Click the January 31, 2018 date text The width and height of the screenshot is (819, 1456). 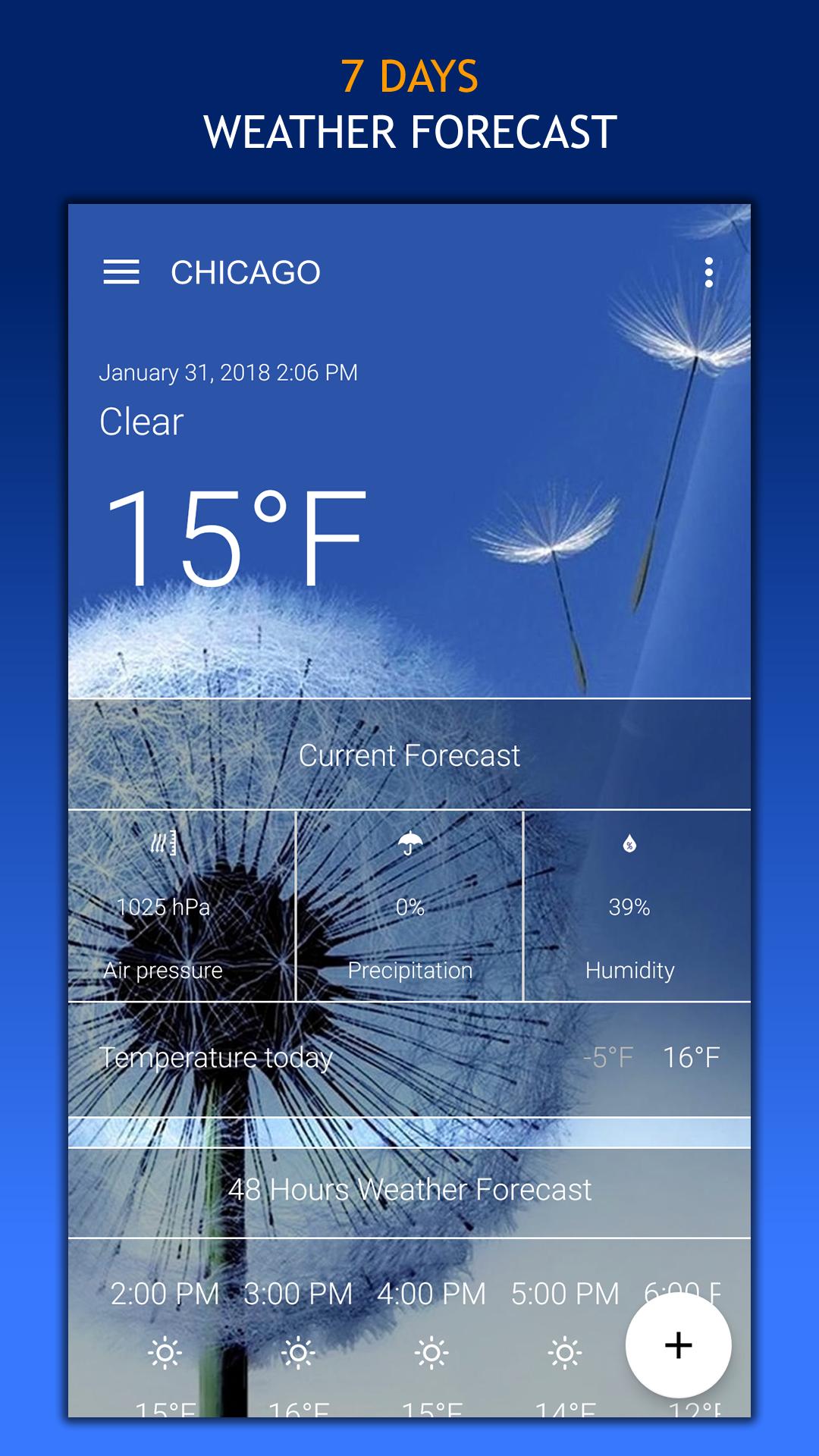pos(229,371)
